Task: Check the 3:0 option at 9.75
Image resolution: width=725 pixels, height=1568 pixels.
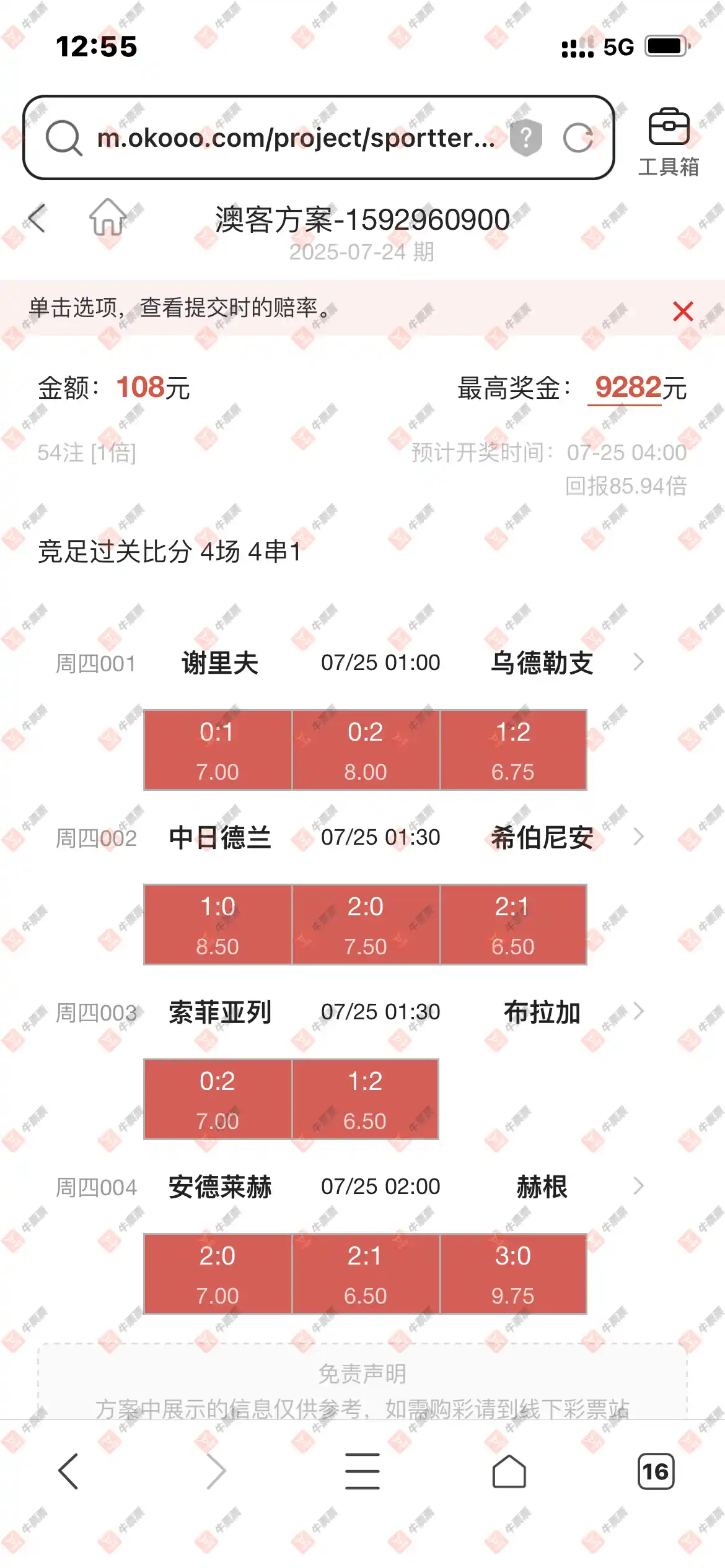Action: tap(513, 1274)
